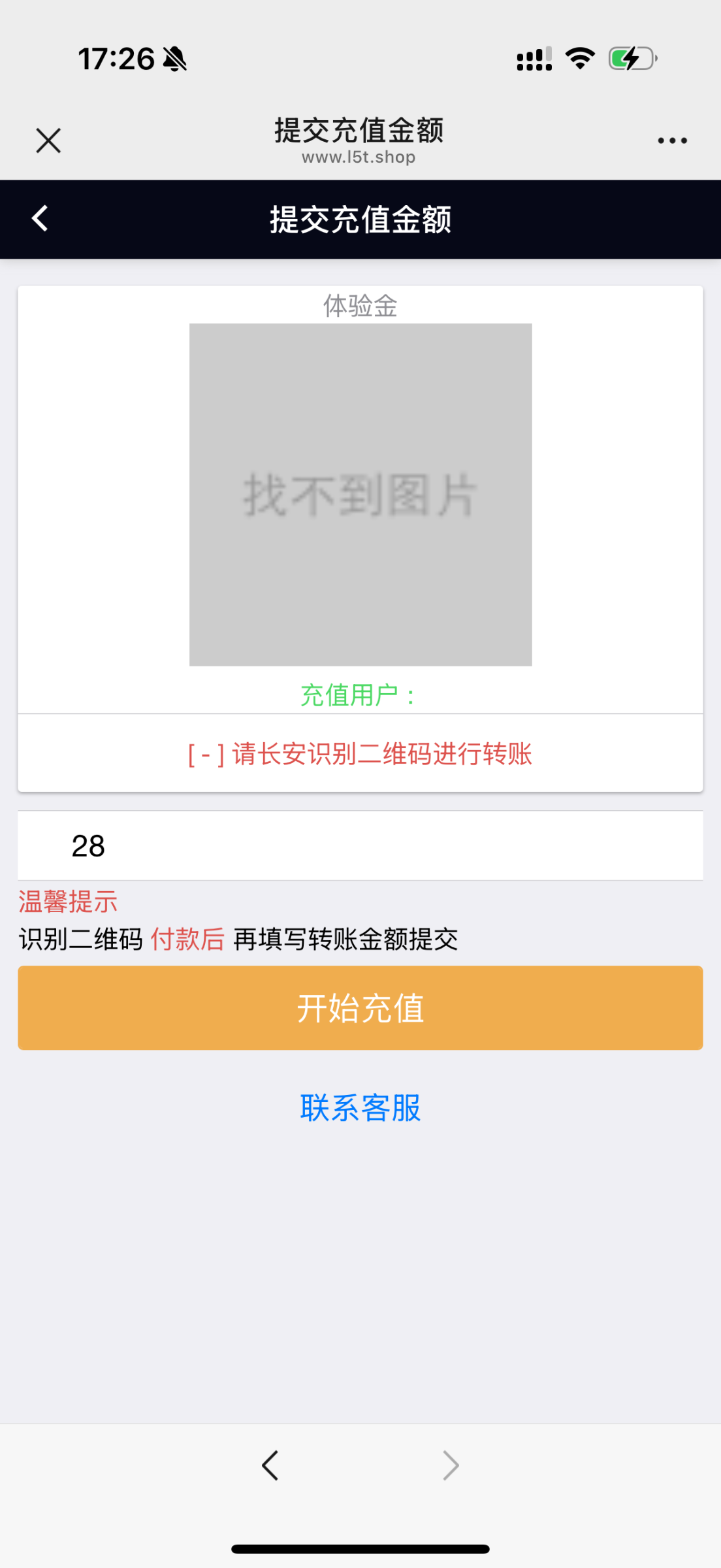Image resolution: width=721 pixels, height=1568 pixels.
Task: Tap the 开始充值 recharge button
Action: tap(360, 1007)
